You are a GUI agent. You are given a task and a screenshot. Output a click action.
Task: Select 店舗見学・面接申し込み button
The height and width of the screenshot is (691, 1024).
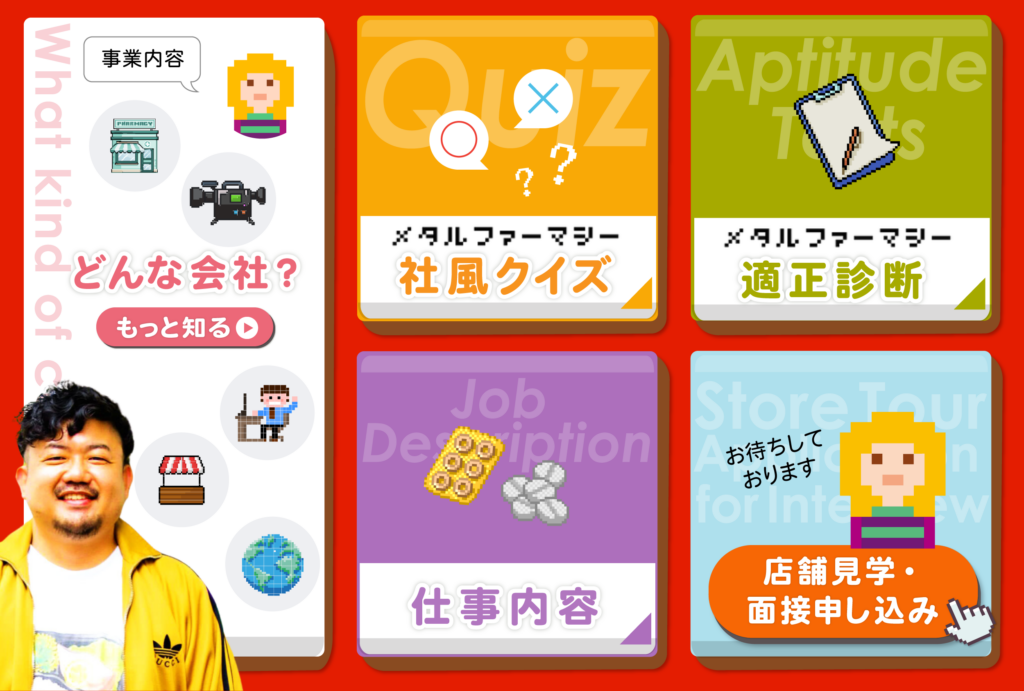[842, 591]
